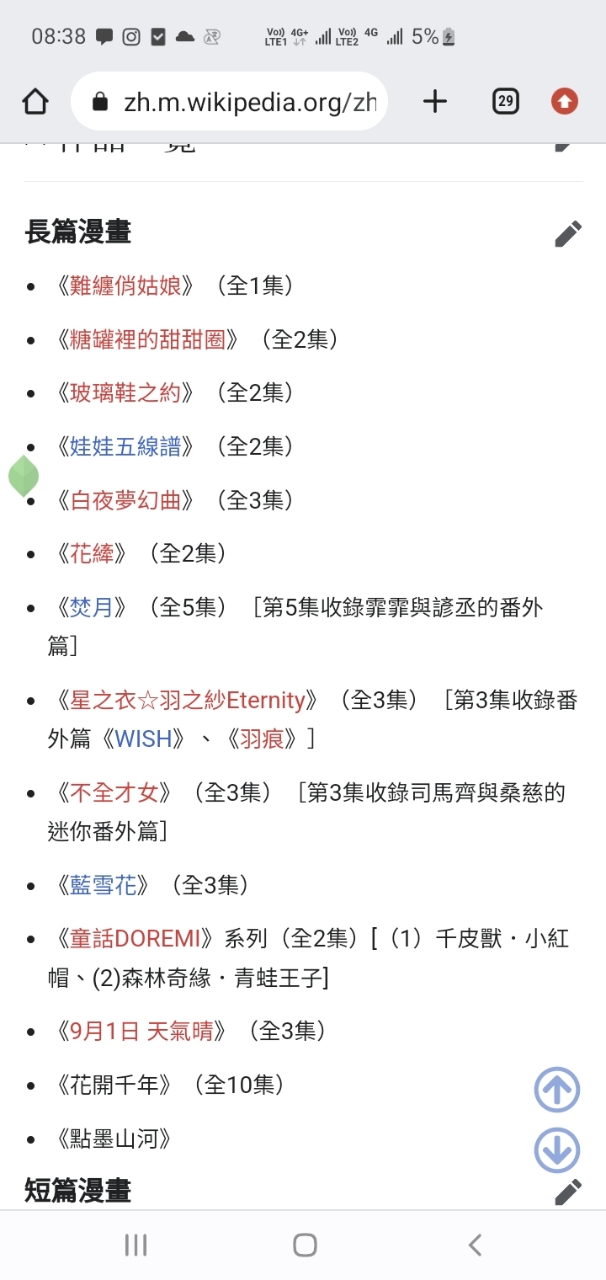Go to the 花綘 page
606x1280 pixels.
point(92,553)
